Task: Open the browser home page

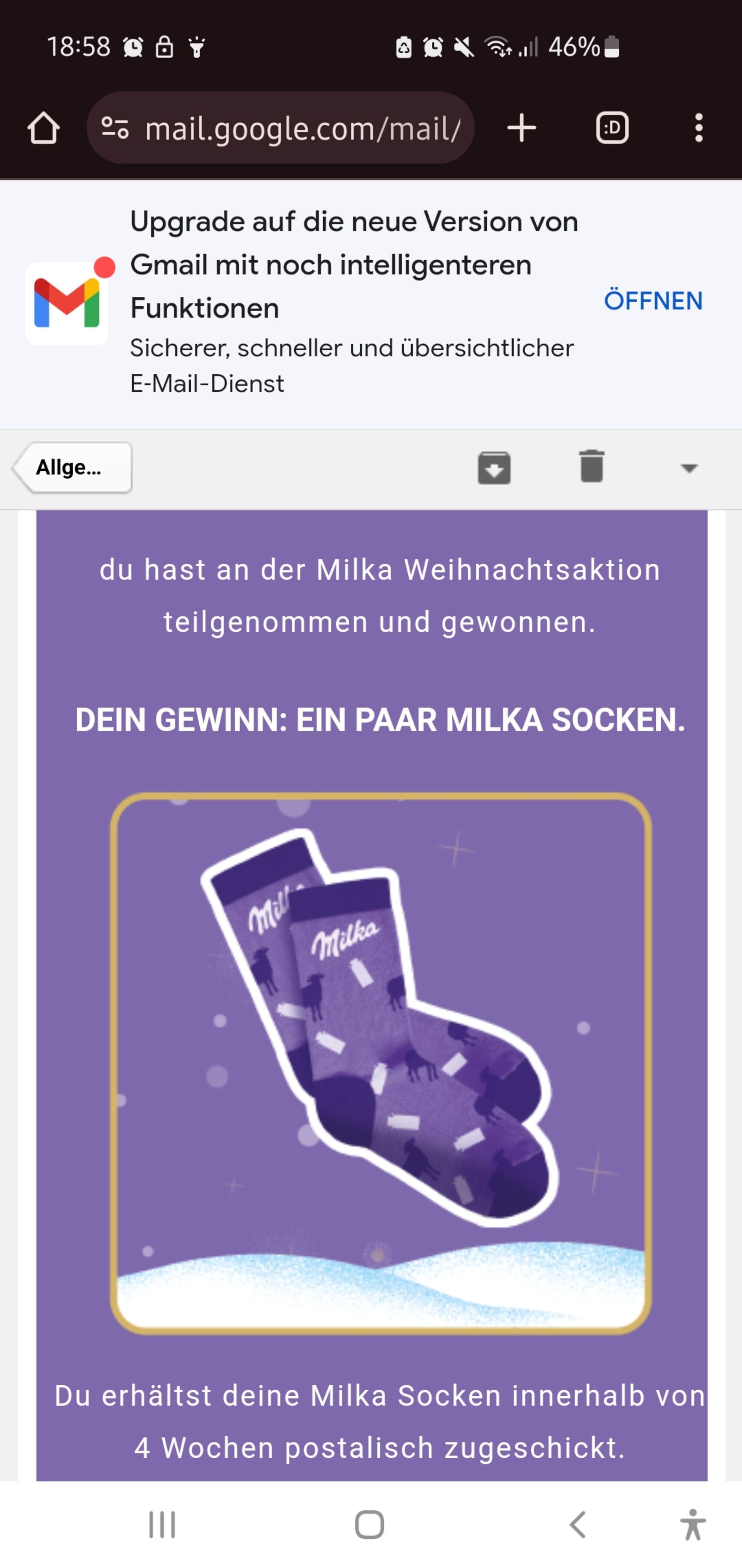Action: pyautogui.click(x=44, y=128)
